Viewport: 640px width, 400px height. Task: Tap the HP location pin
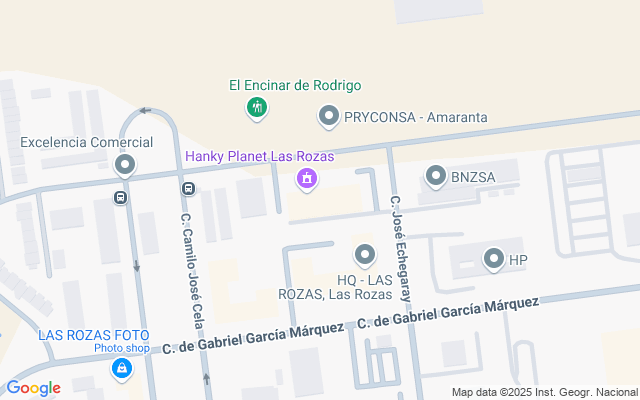click(x=493, y=260)
